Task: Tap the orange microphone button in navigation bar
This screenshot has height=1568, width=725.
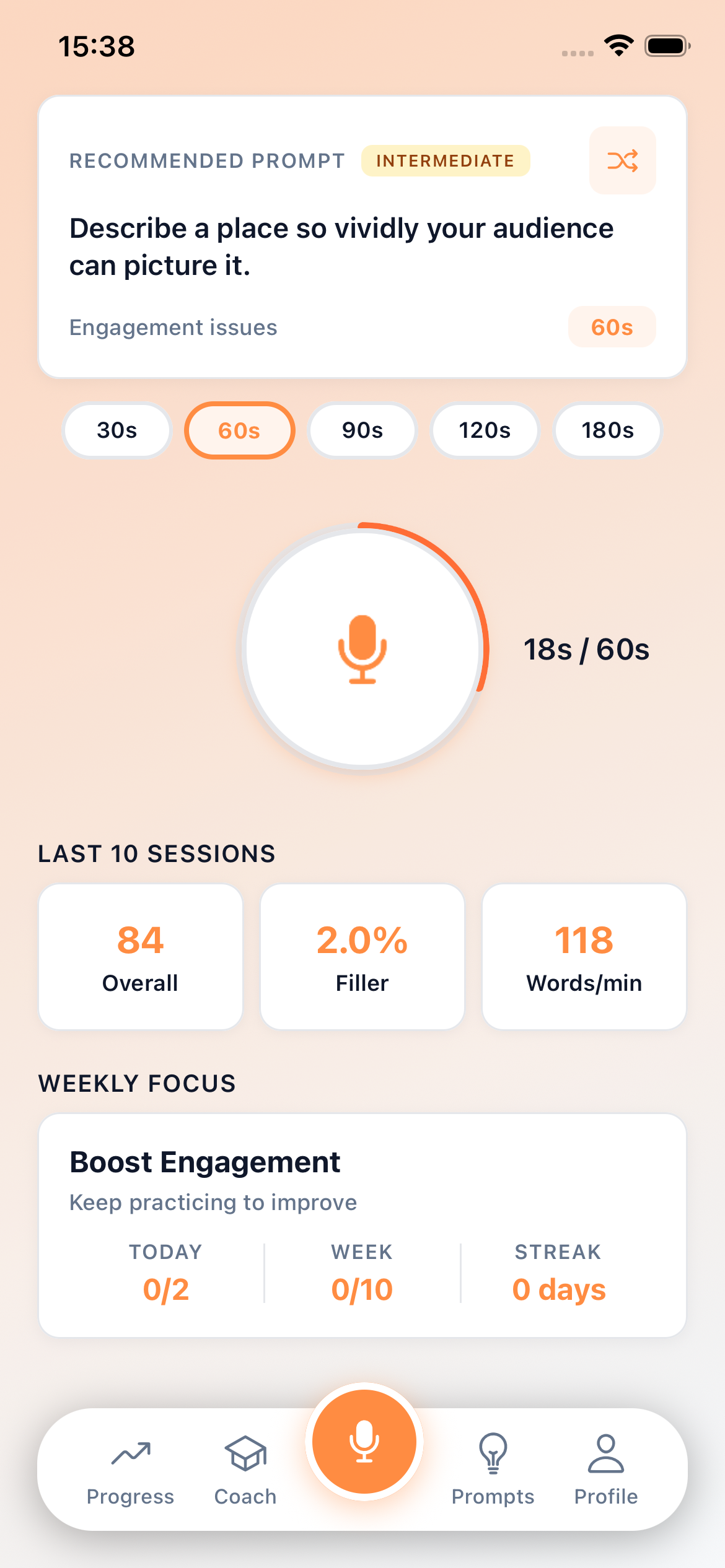Action: click(364, 1442)
